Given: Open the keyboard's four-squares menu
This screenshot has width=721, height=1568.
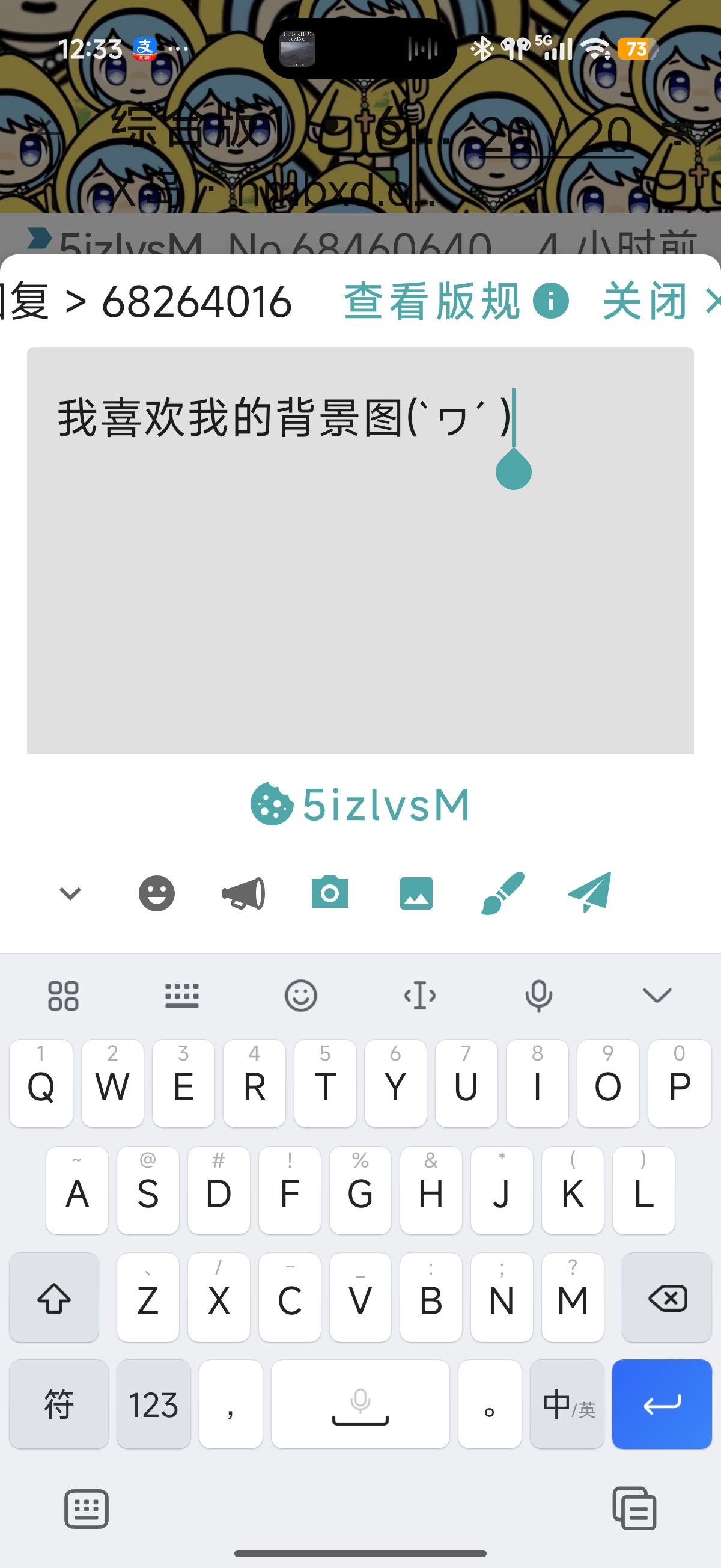Looking at the screenshot, I should pos(63,995).
